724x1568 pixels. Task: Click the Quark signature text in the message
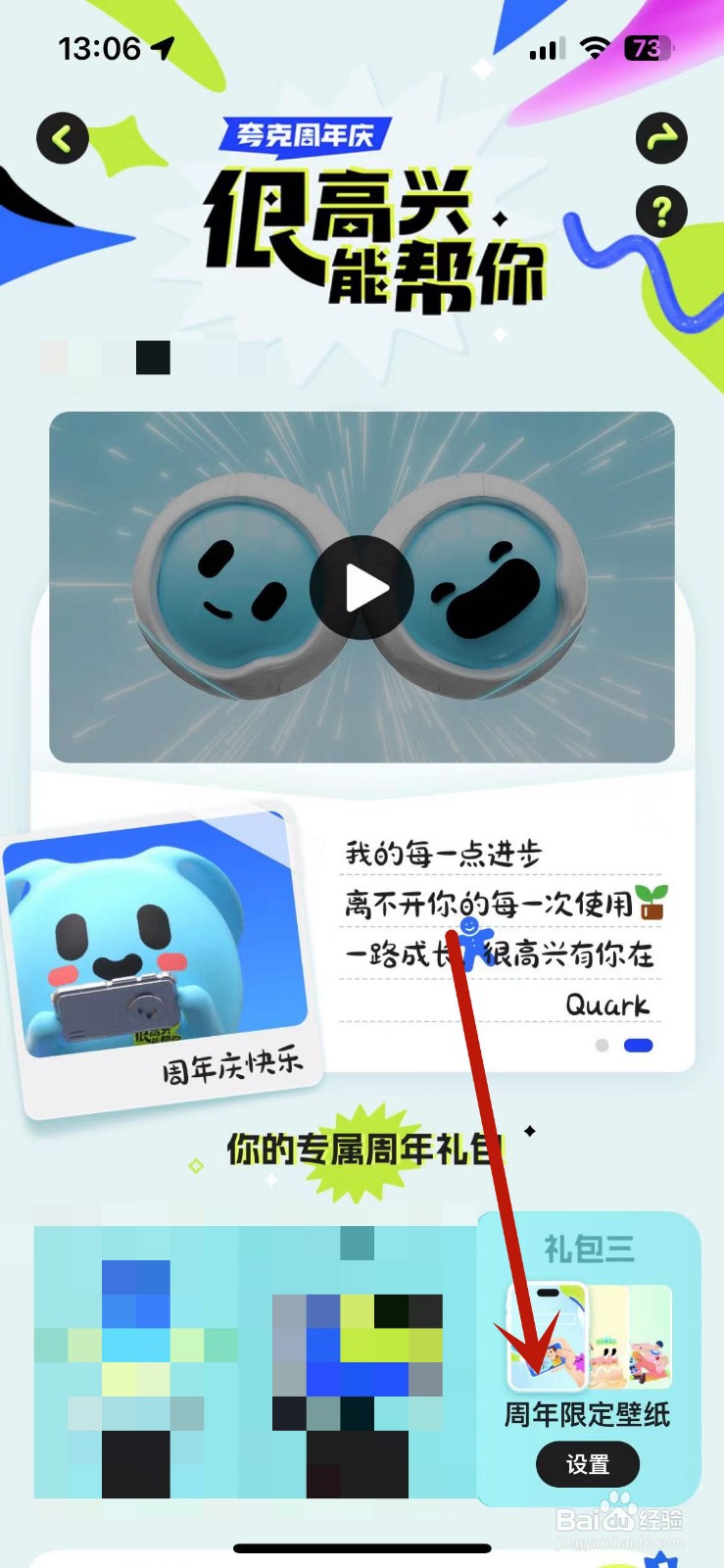(x=606, y=1004)
